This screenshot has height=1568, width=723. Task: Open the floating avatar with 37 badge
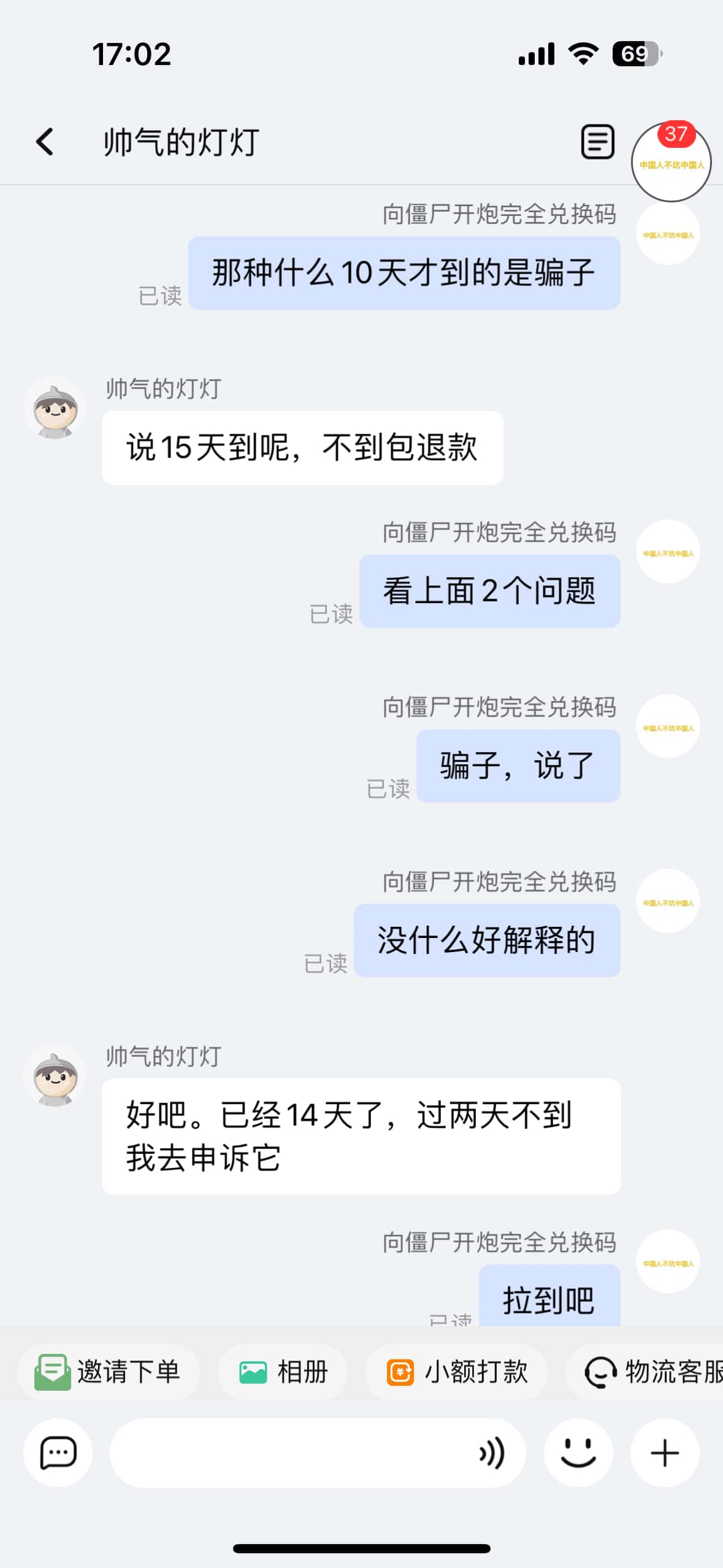pos(671,162)
